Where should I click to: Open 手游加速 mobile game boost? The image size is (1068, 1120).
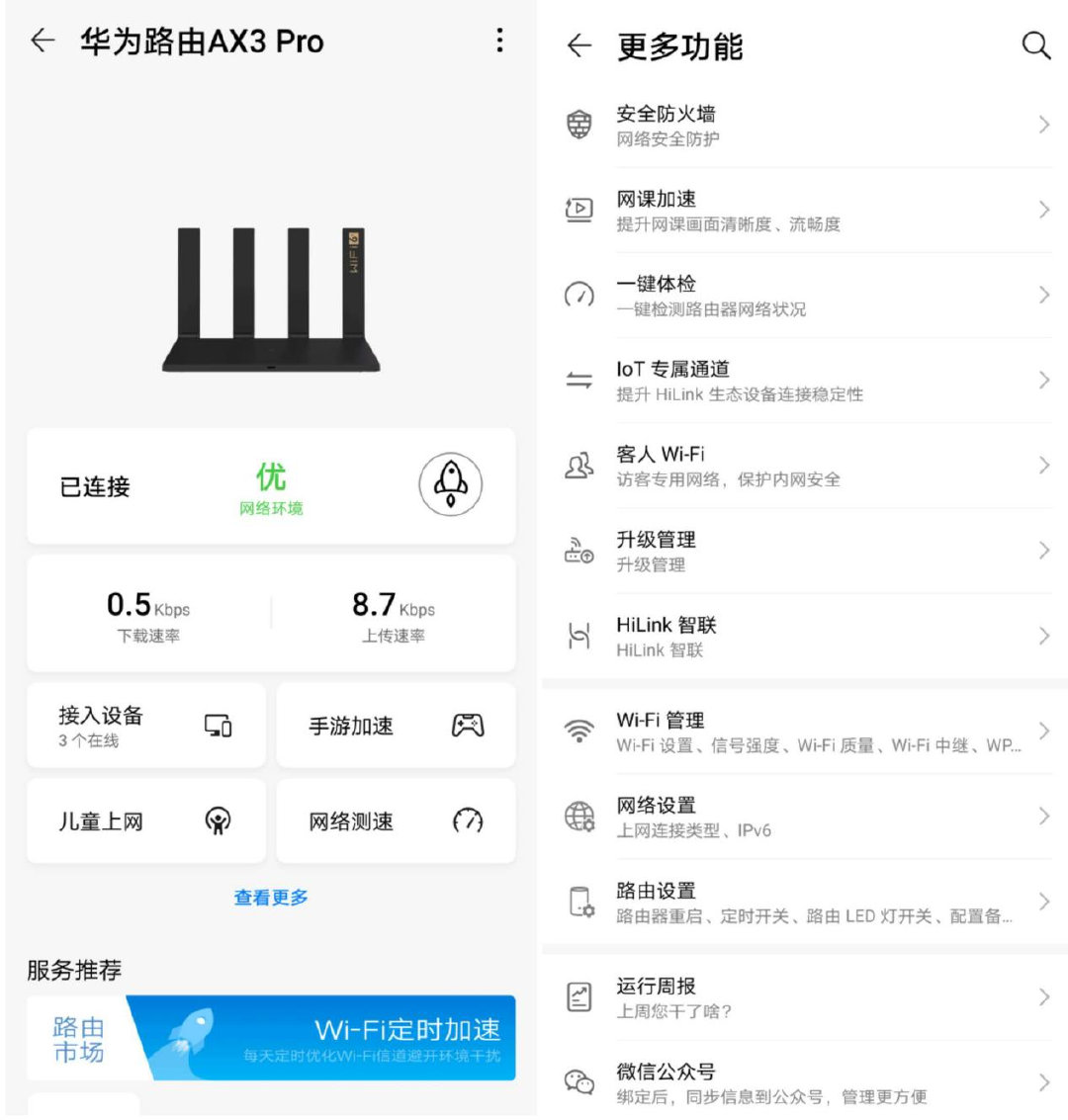tap(396, 726)
